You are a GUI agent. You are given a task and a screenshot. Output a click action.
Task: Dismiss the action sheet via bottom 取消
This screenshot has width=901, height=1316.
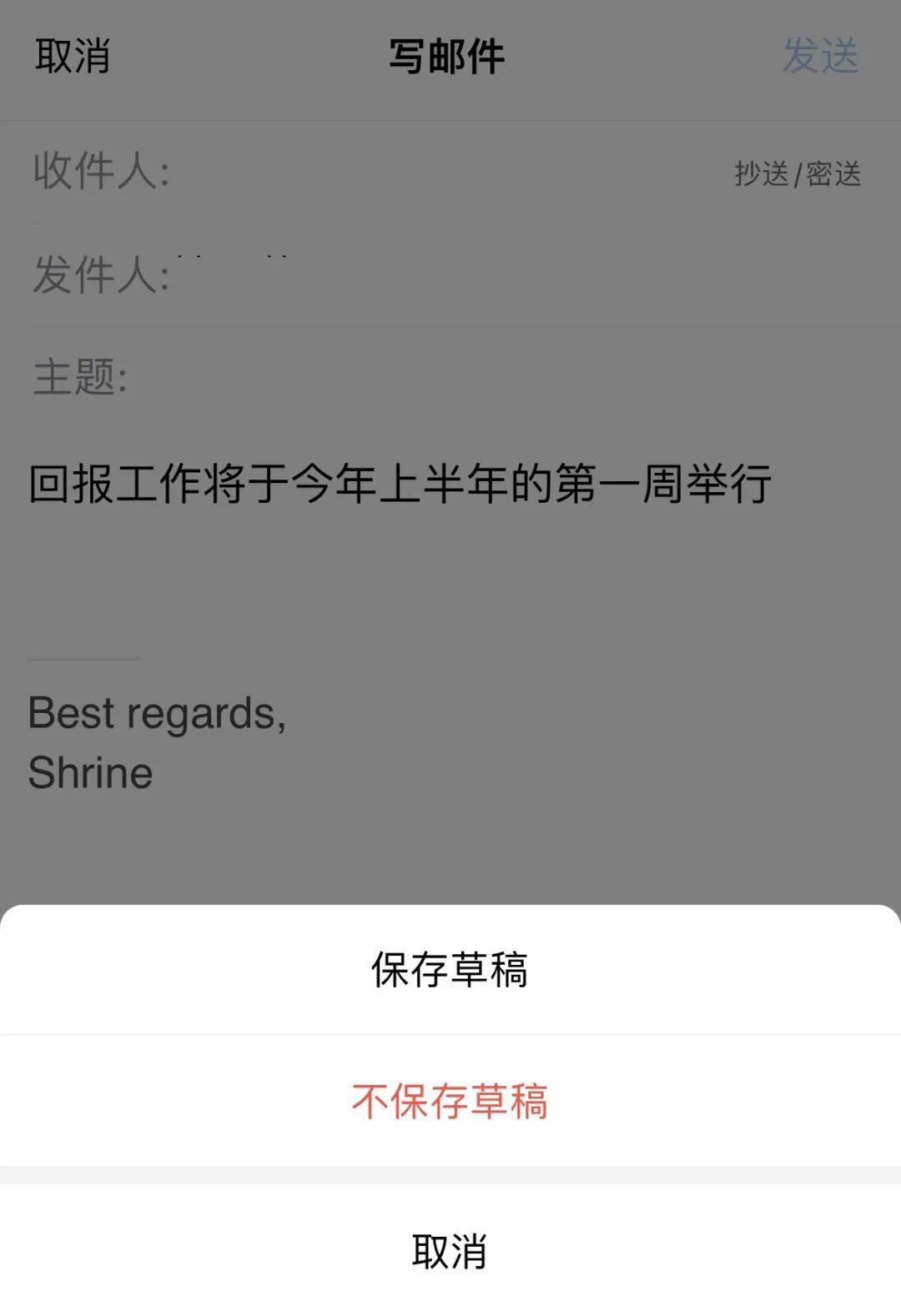tap(450, 1251)
